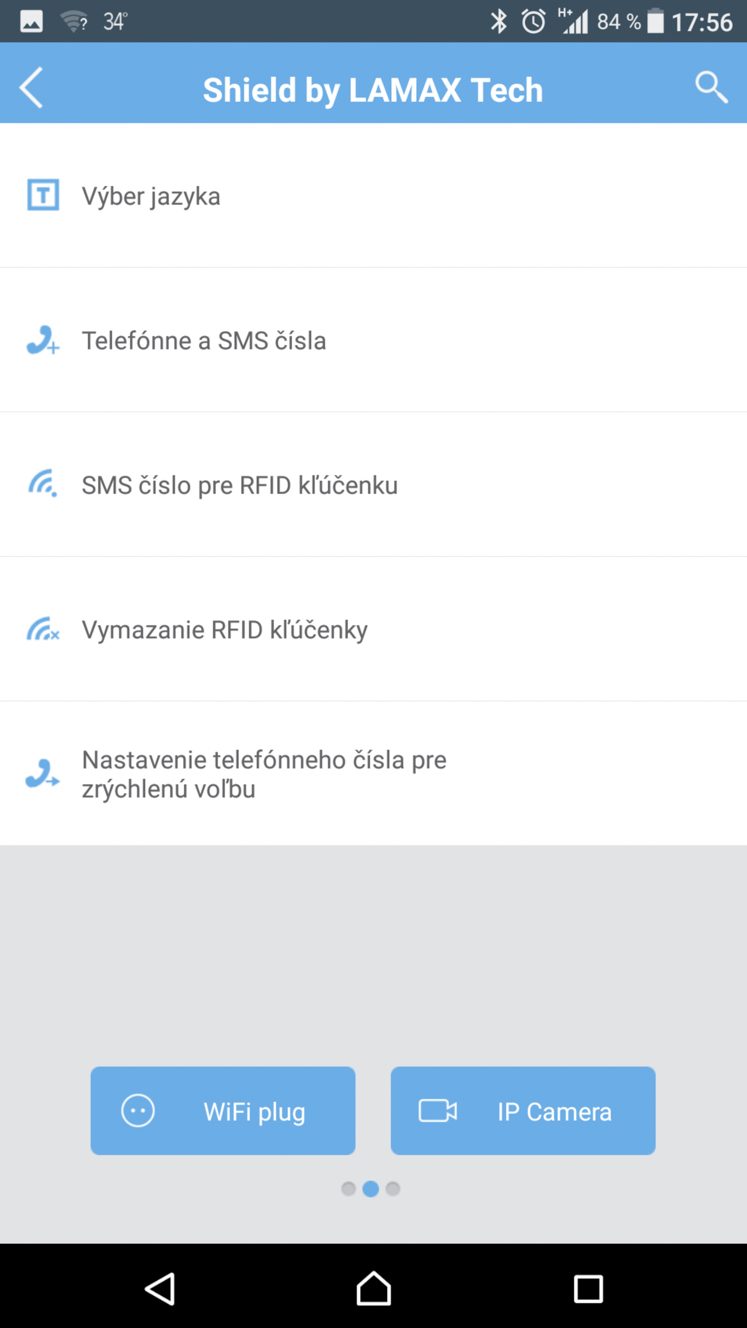
Task: Select SMS číslo pre RFID kľúčenku
Action: (x=373, y=485)
